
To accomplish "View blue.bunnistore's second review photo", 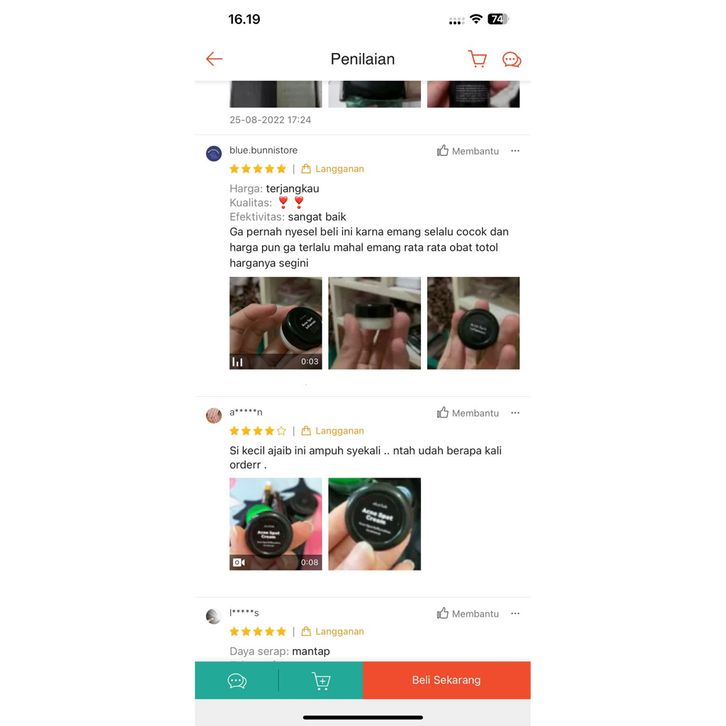I will pos(374,323).
